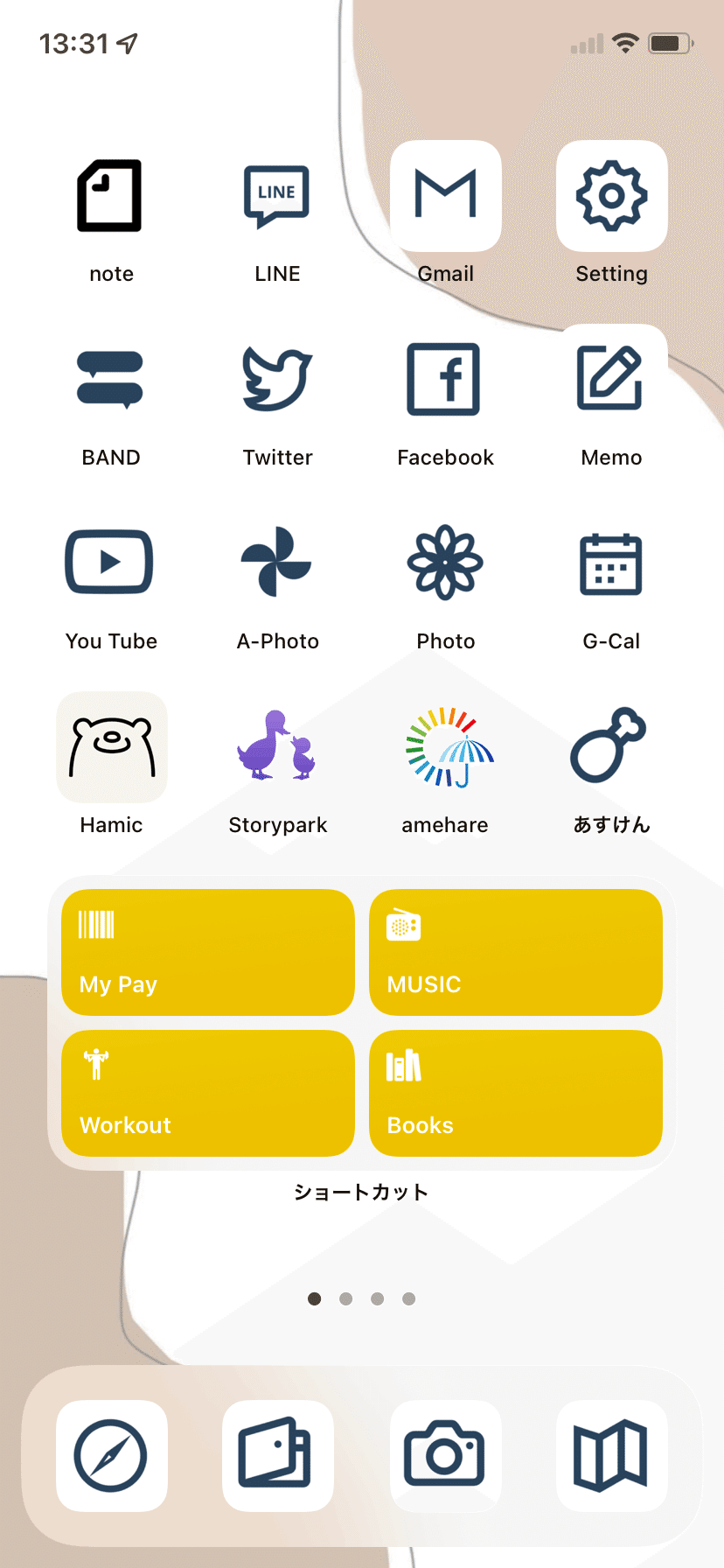Open Twitter
724x1568 pixels.
(277, 380)
